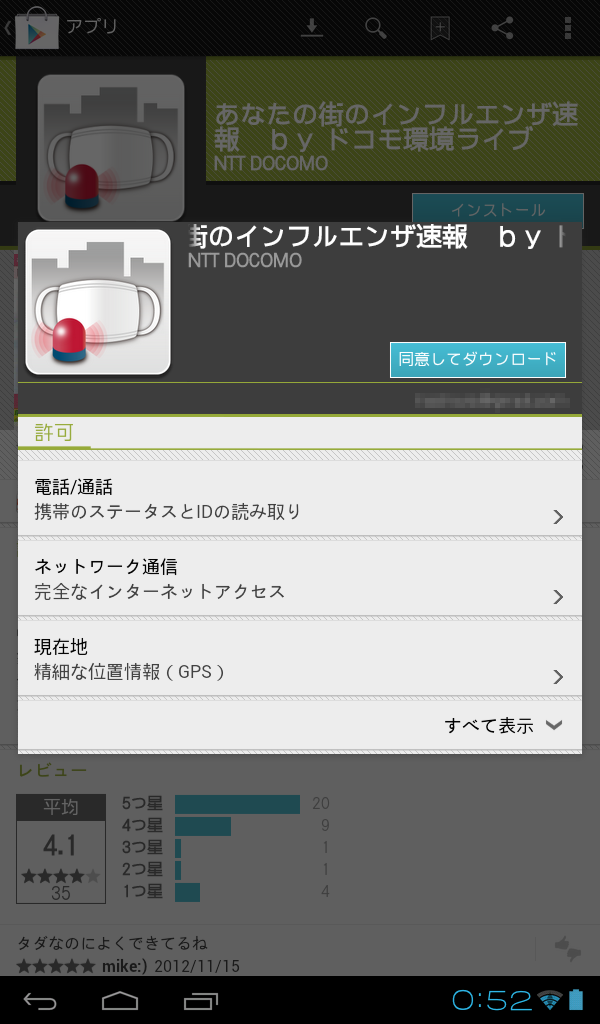Open 電話/通話 permission details
Screen dimensions: 600x1024
point(300,499)
